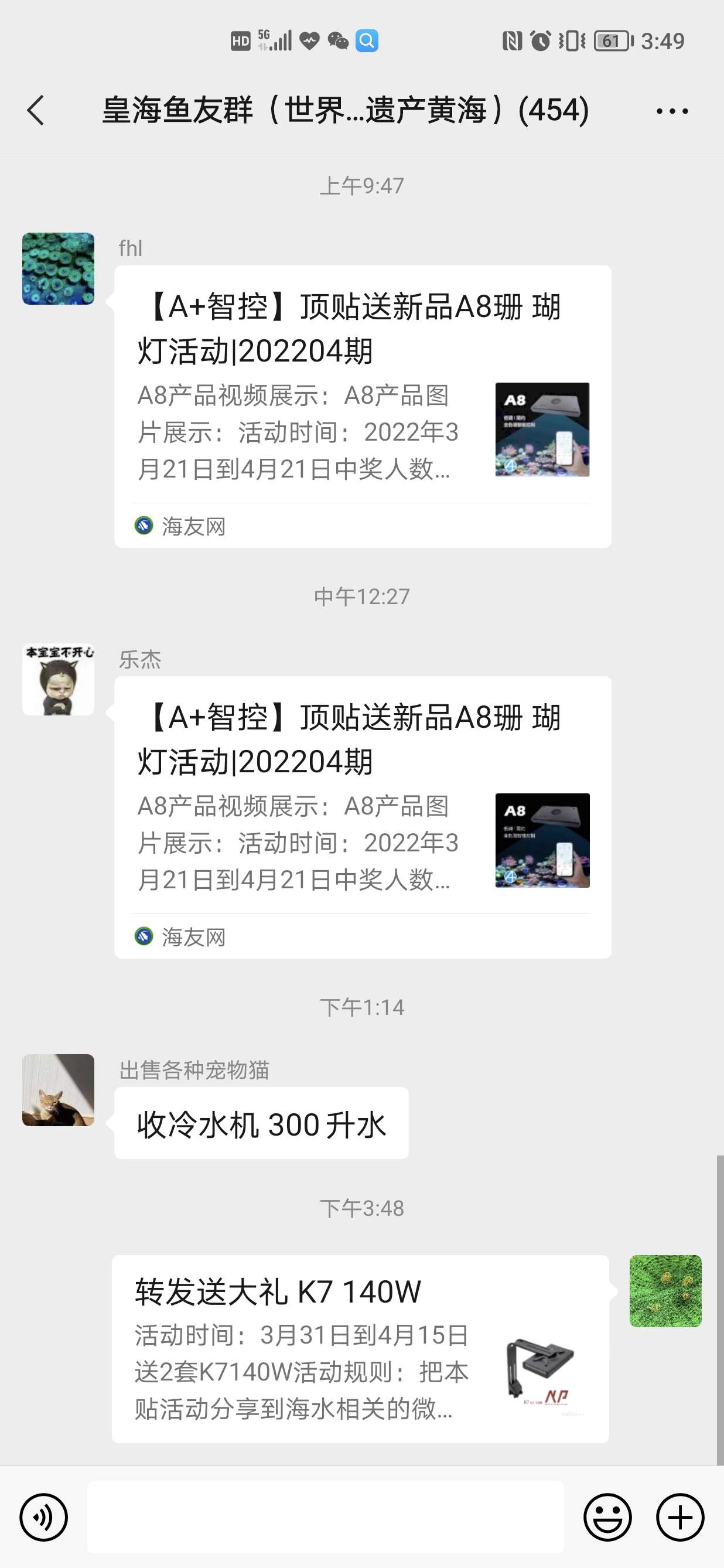Focus the message text field
724x1568 pixels.
(326, 1518)
